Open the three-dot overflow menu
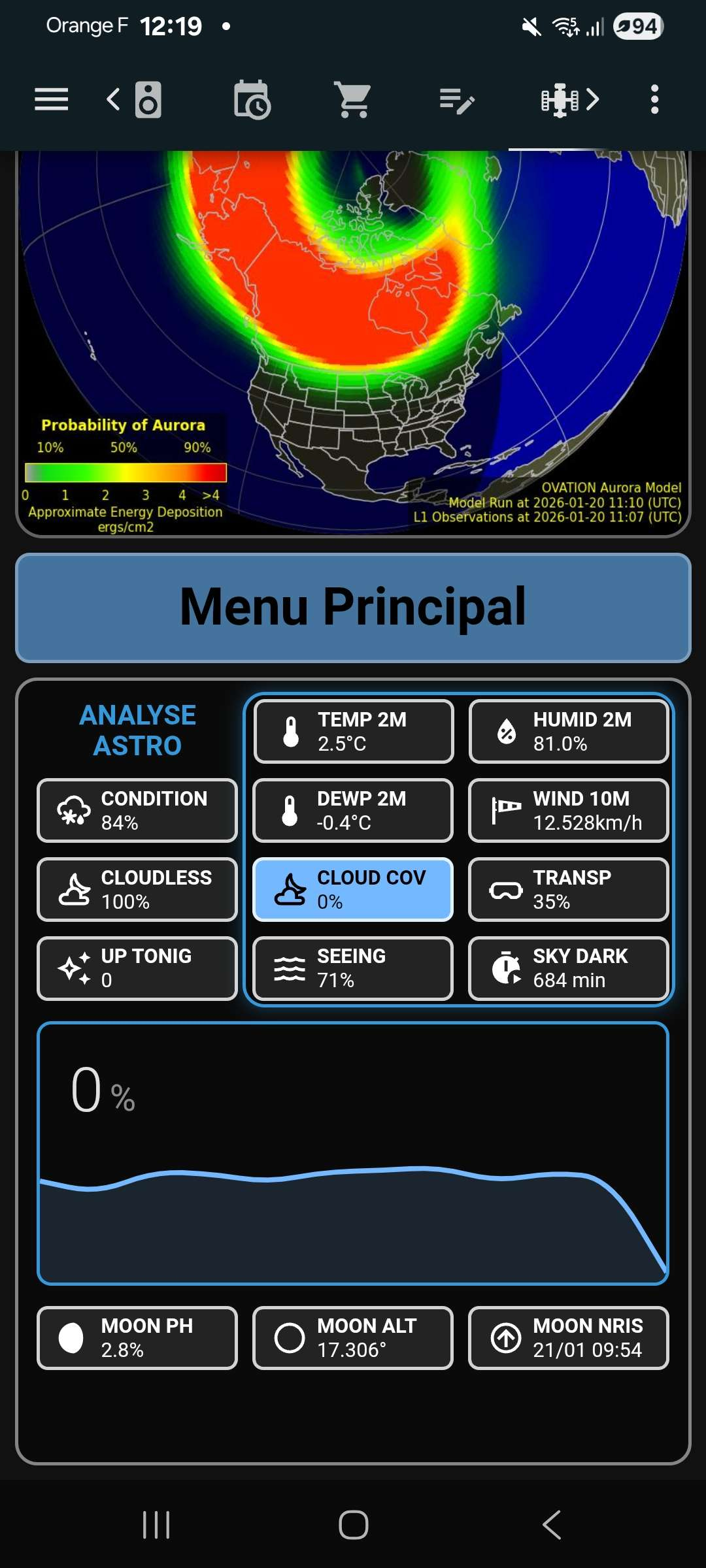 click(654, 100)
